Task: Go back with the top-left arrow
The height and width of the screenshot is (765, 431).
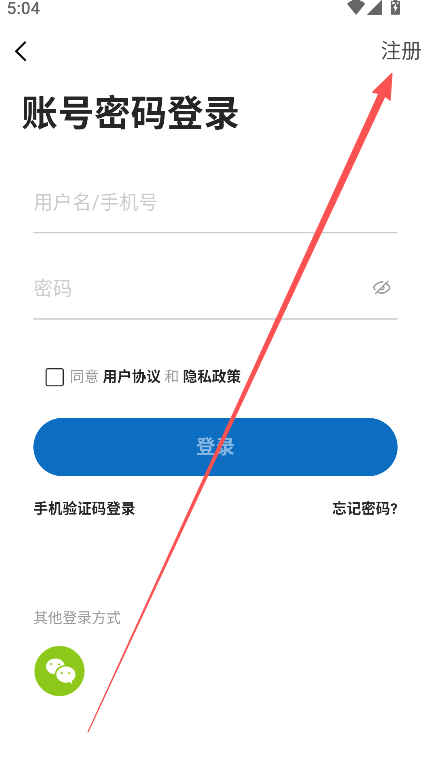Action: [21, 51]
